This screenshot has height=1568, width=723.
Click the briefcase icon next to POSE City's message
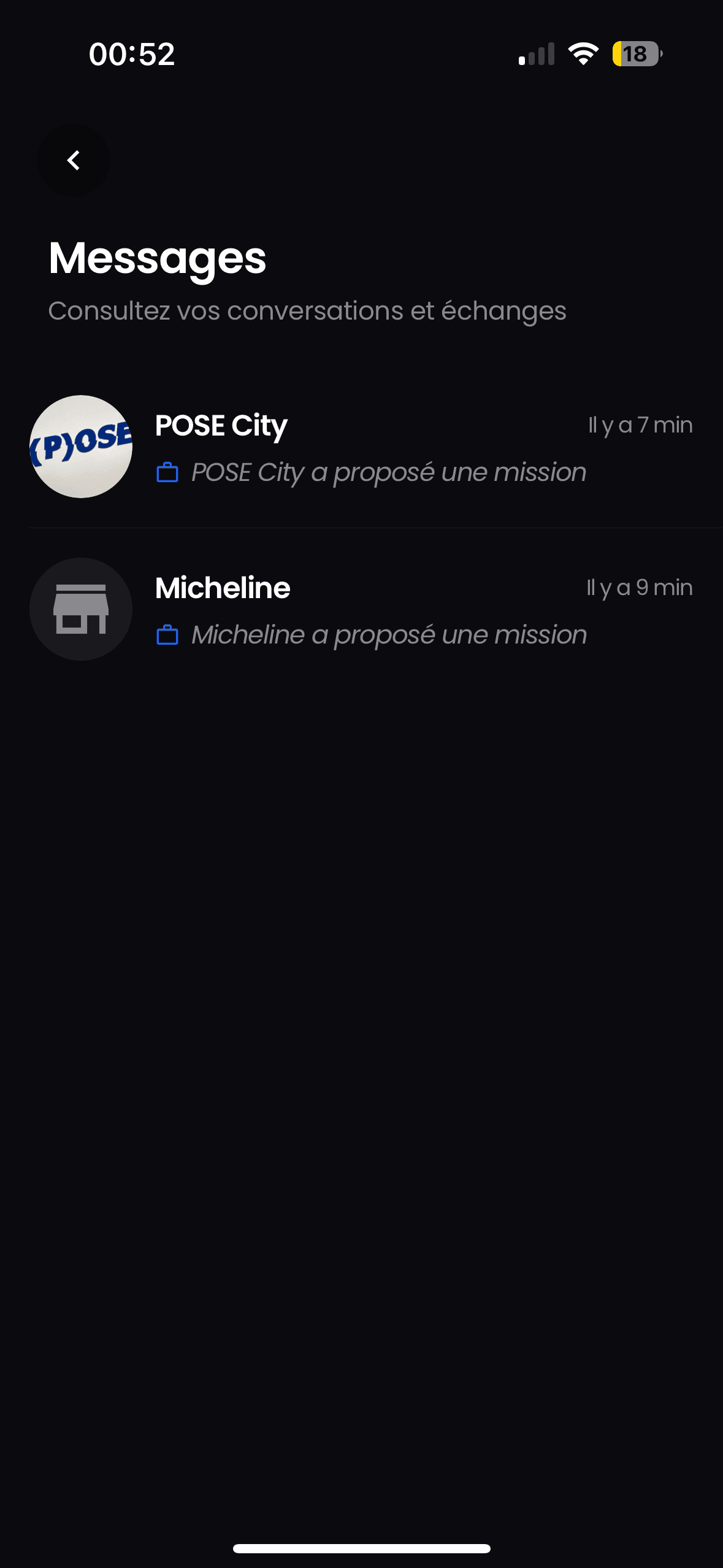click(x=167, y=472)
